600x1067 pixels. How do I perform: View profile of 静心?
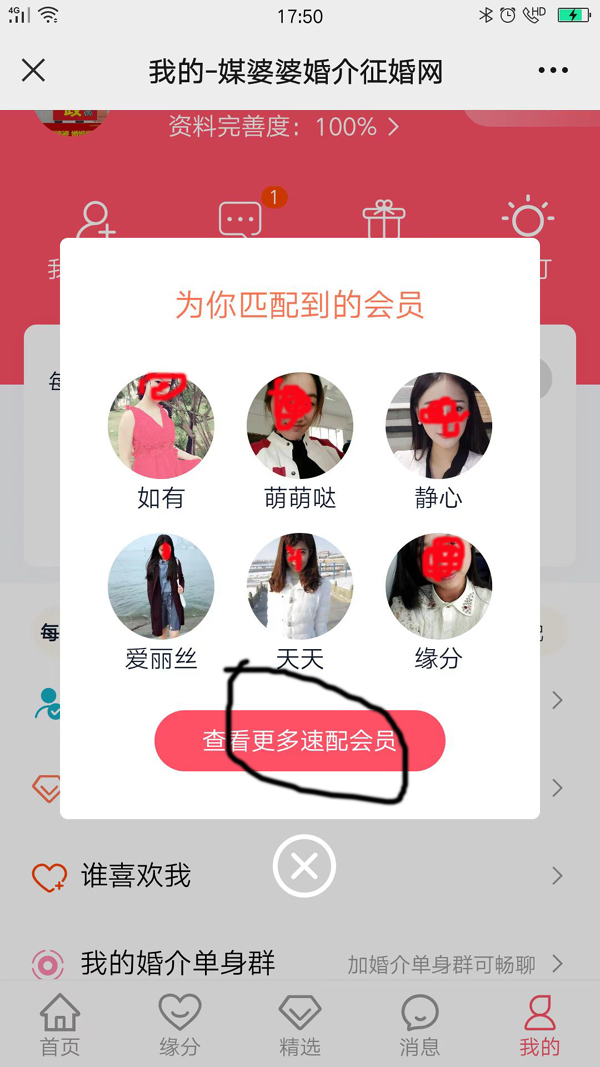438,427
